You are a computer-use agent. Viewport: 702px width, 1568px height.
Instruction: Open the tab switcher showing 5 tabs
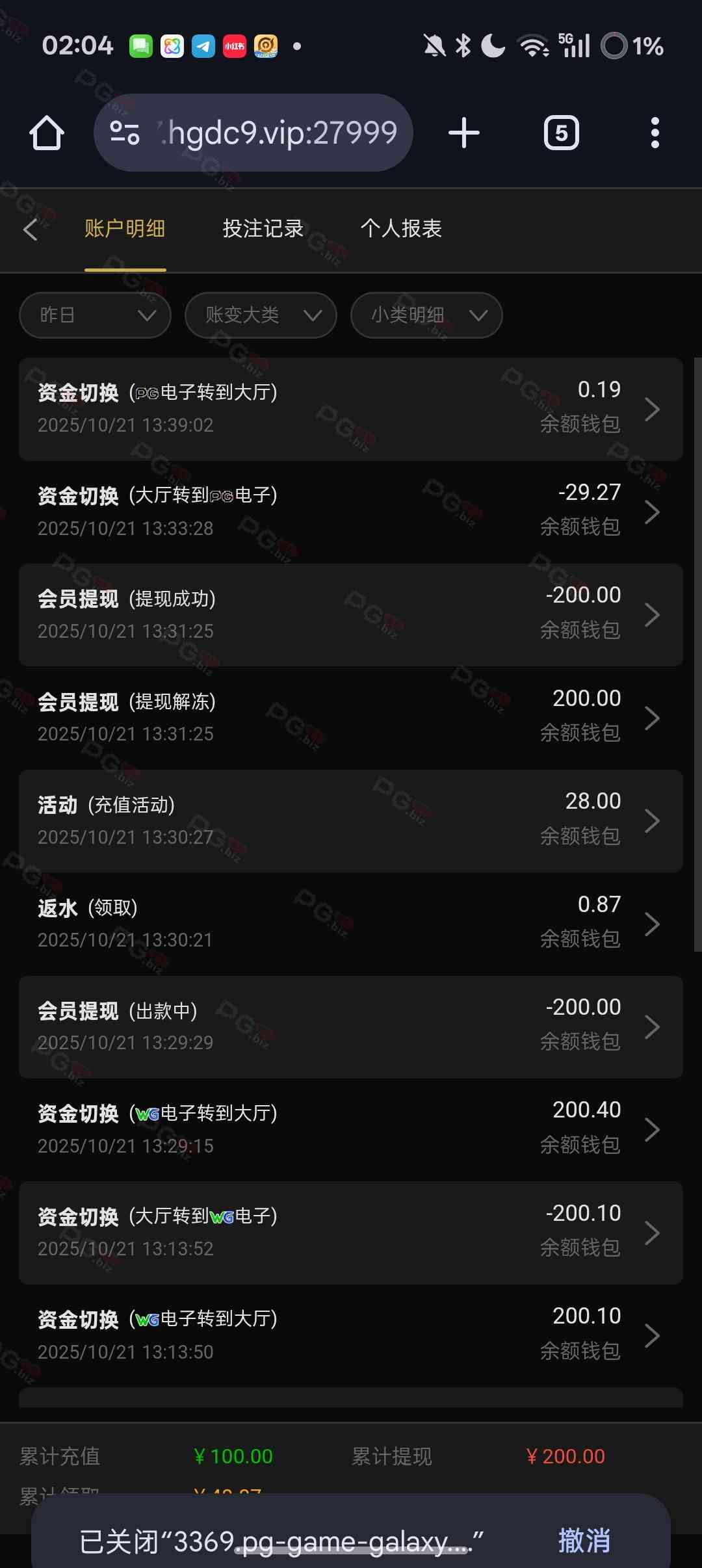point(561,133)
